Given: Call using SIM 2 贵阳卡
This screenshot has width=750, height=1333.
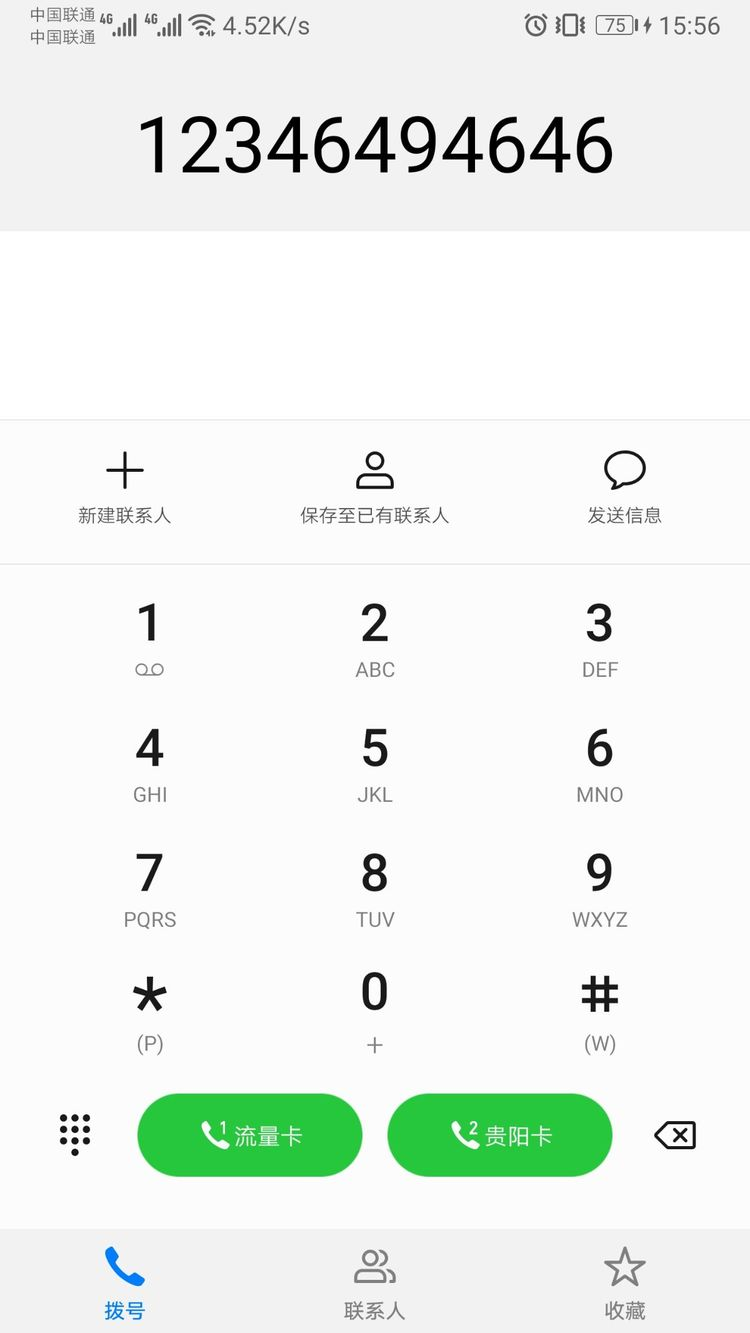Looking at the screenshot, I should coord(500,1135).
